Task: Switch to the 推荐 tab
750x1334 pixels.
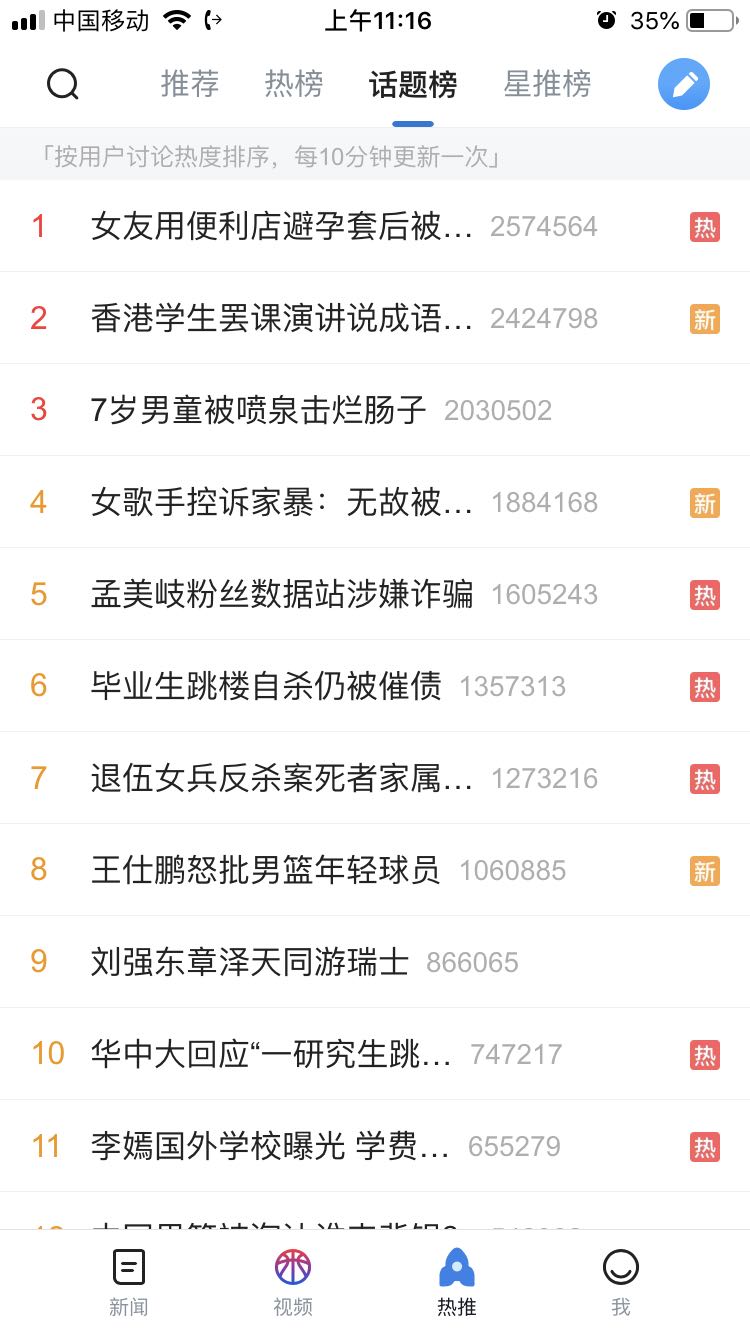Action: point(190,84)
